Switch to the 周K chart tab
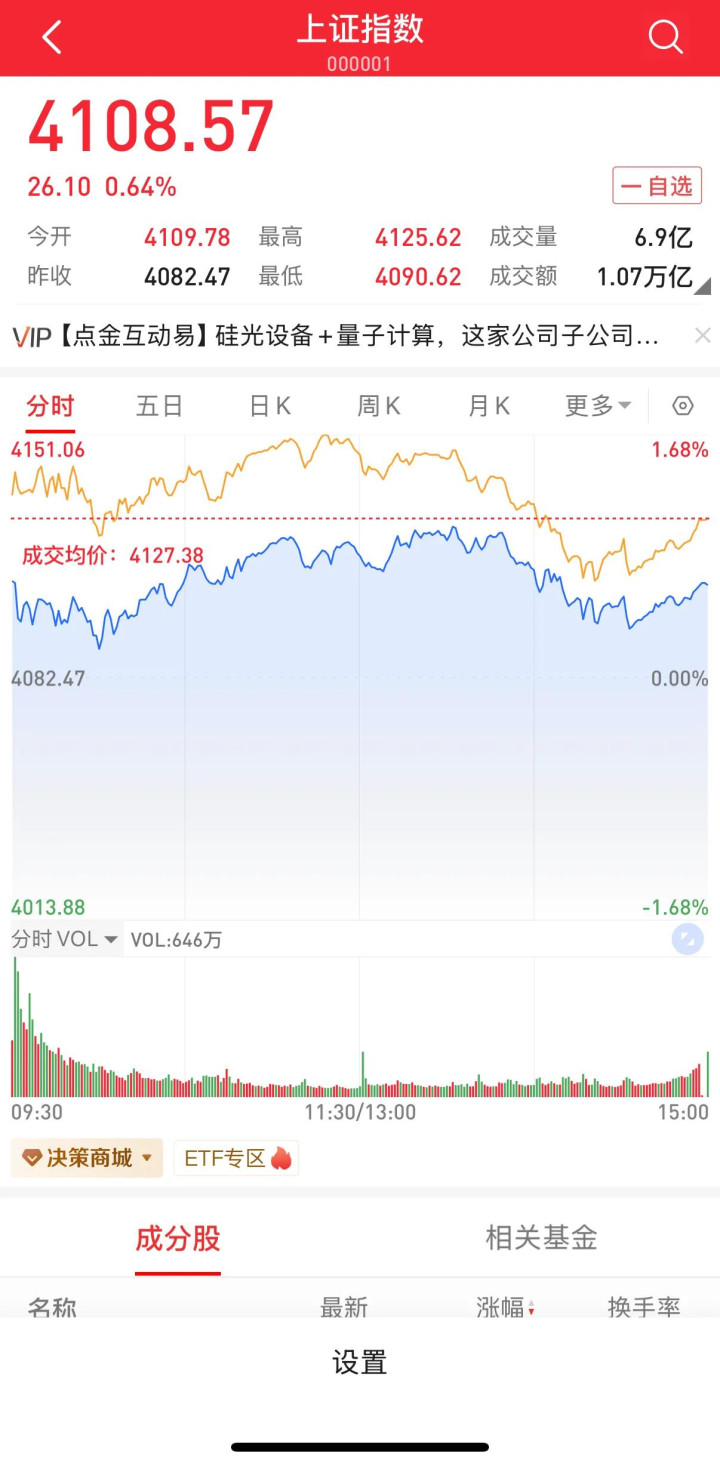This screenshot has width=720, height=1466. [379, 406]
